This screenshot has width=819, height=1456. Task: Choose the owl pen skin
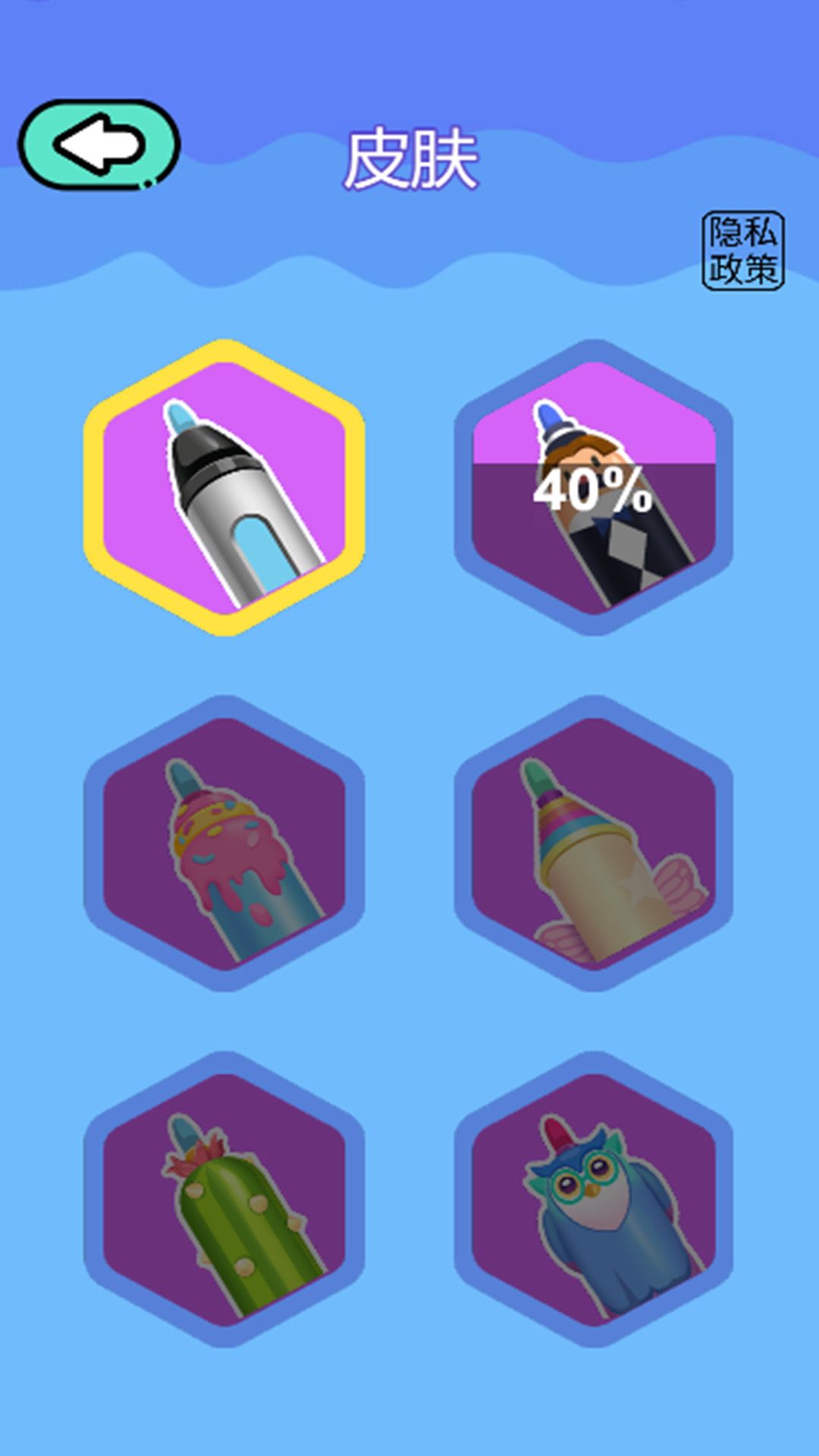click(594, 1199)
